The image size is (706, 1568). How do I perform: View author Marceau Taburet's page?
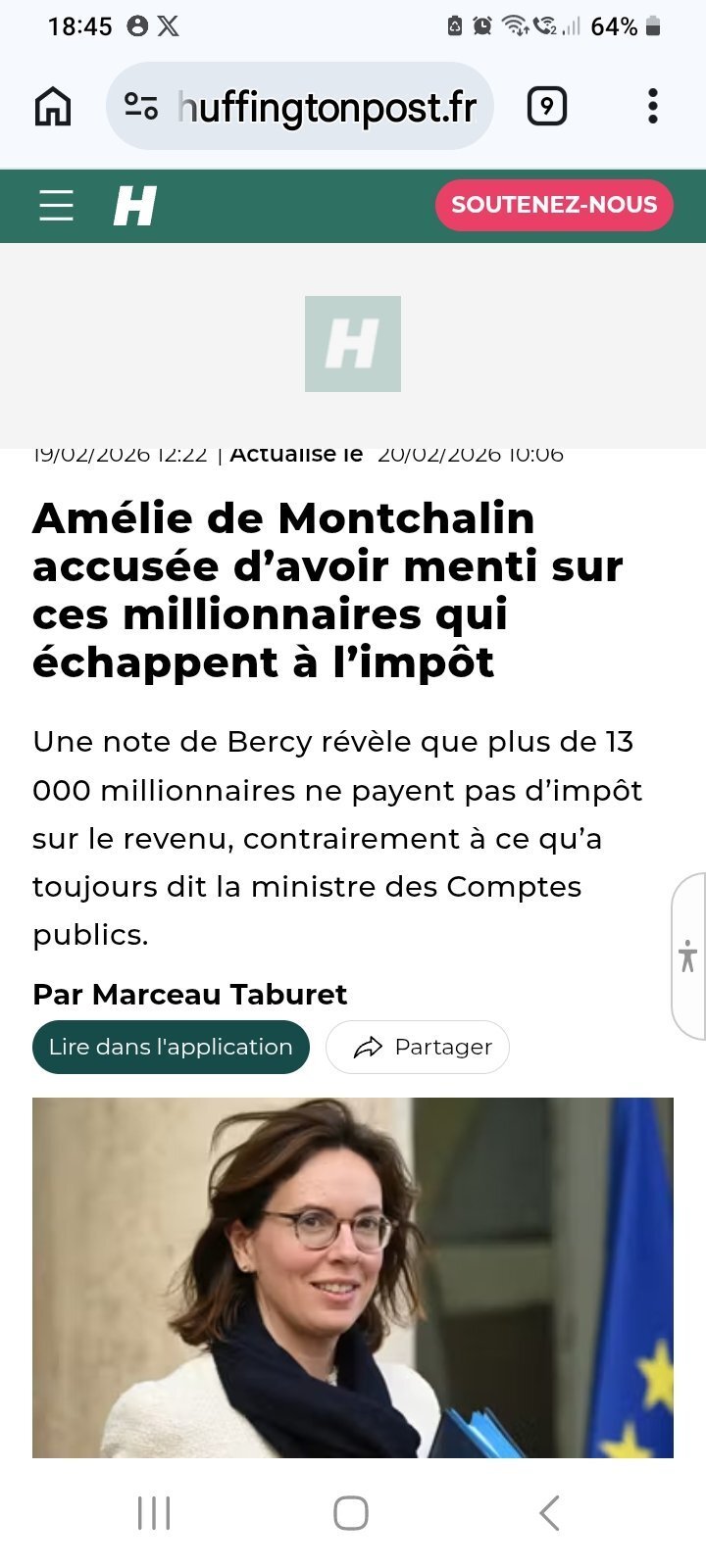[219, 994]
